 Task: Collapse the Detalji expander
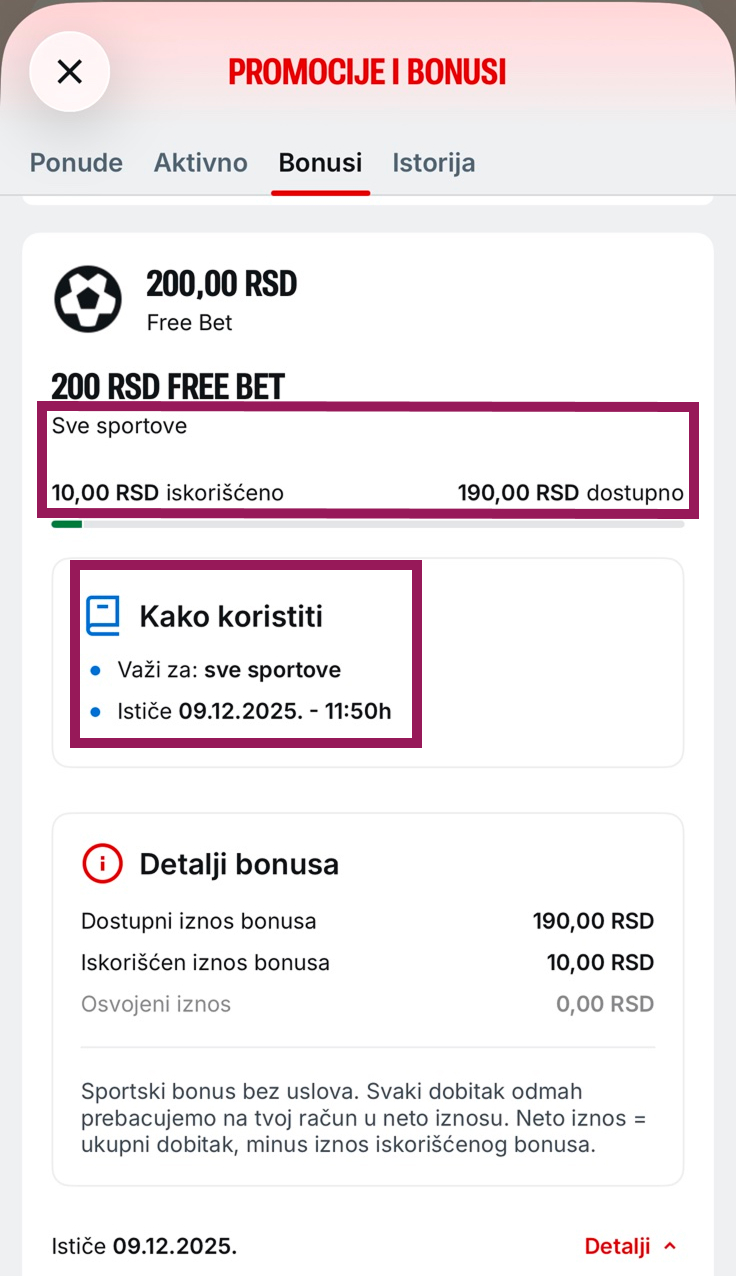pyautogui.click(x=631, y=1246)
